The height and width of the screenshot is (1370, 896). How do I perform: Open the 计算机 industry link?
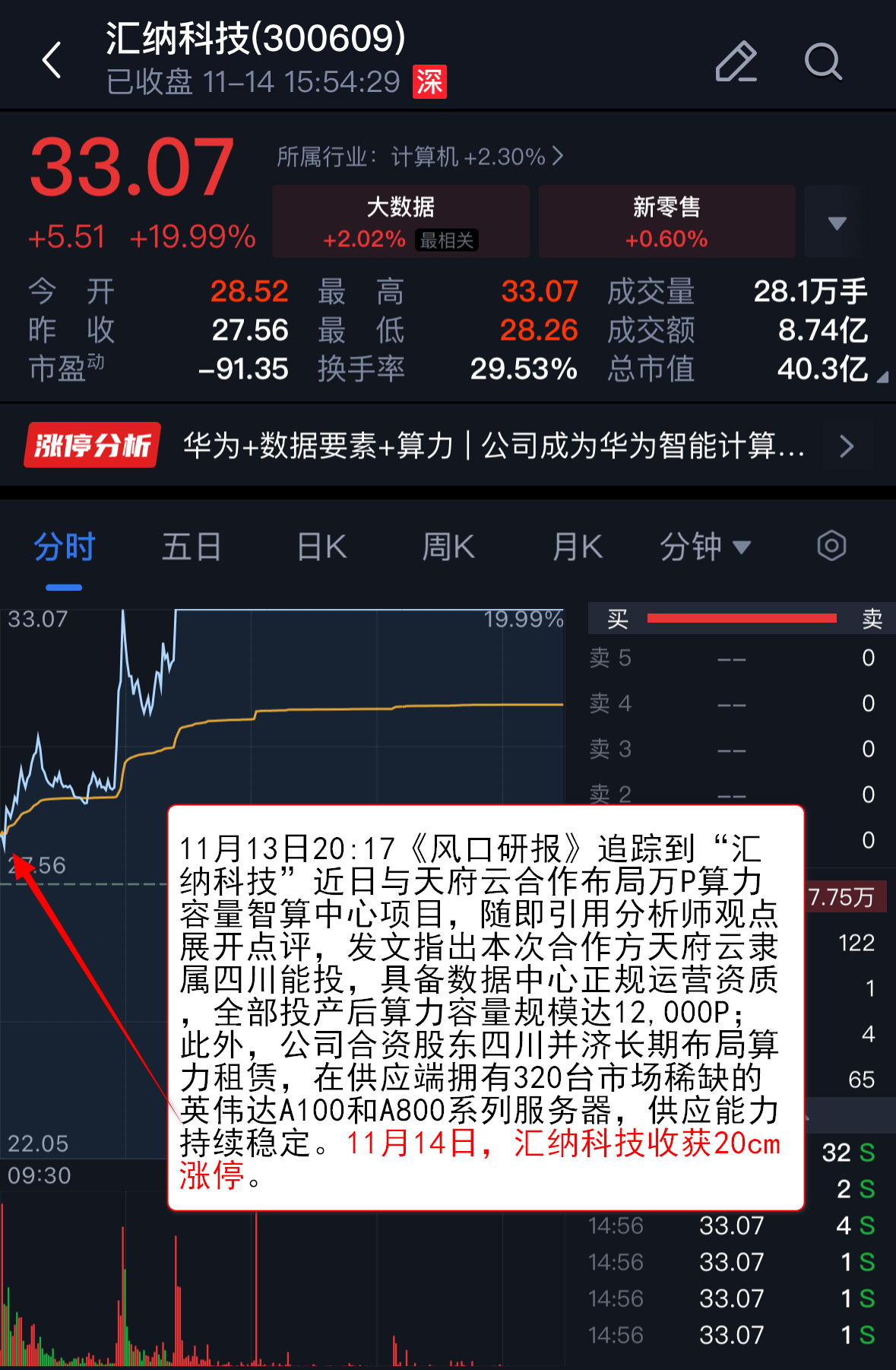coord(420,157)
